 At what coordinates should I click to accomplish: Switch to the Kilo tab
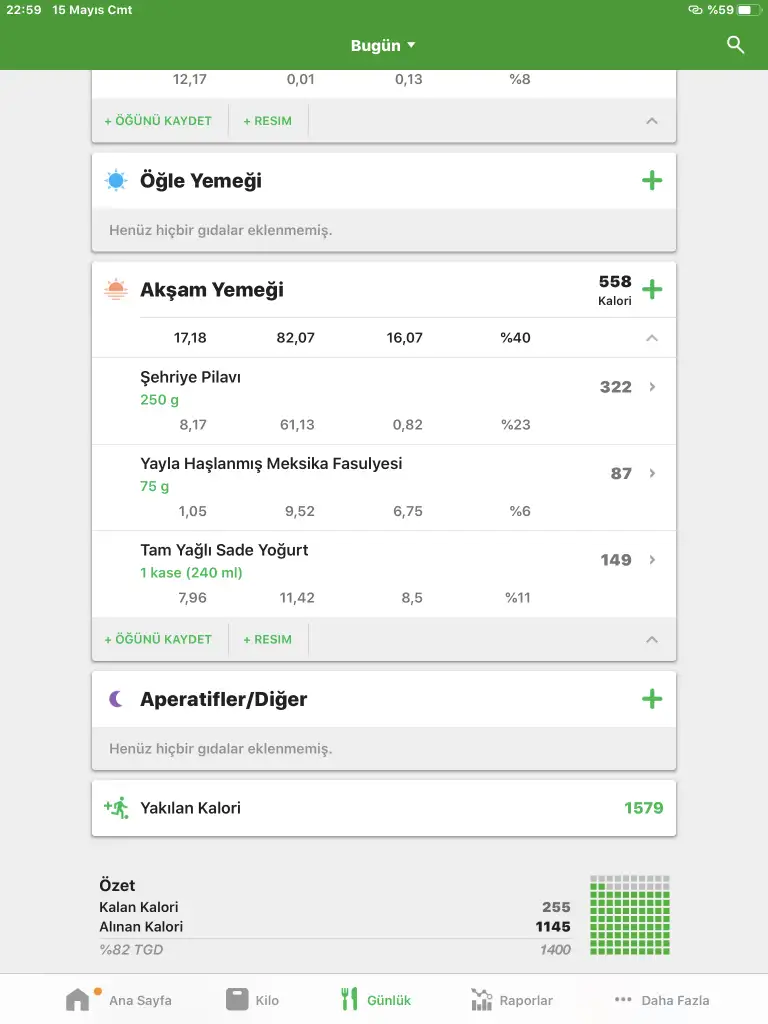[252, 999]
